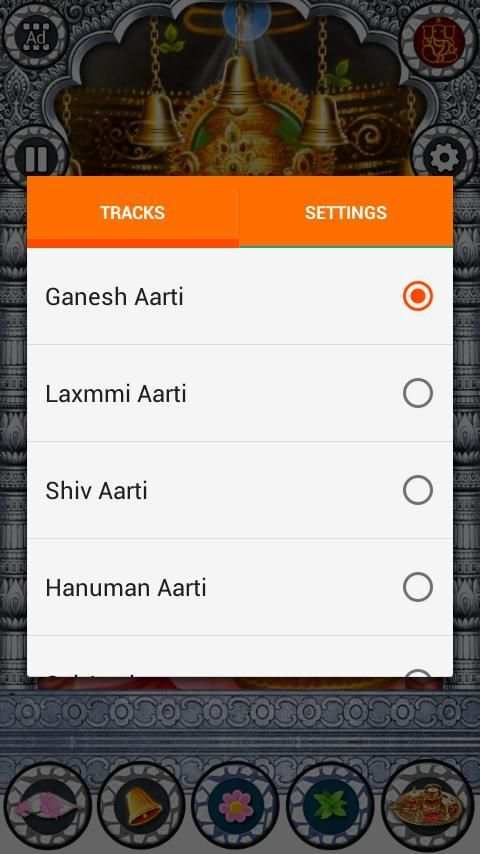Pick Hanuman Aarti from the list
The width and height of the screenshot is (480, 854).
click(x=240, y=588)
